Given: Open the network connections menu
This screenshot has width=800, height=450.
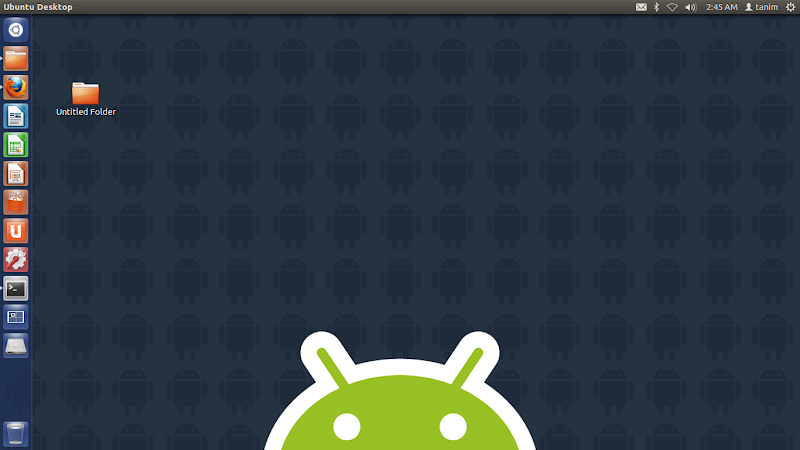Looking at the screenshot, I should click(x=673, y=7).
